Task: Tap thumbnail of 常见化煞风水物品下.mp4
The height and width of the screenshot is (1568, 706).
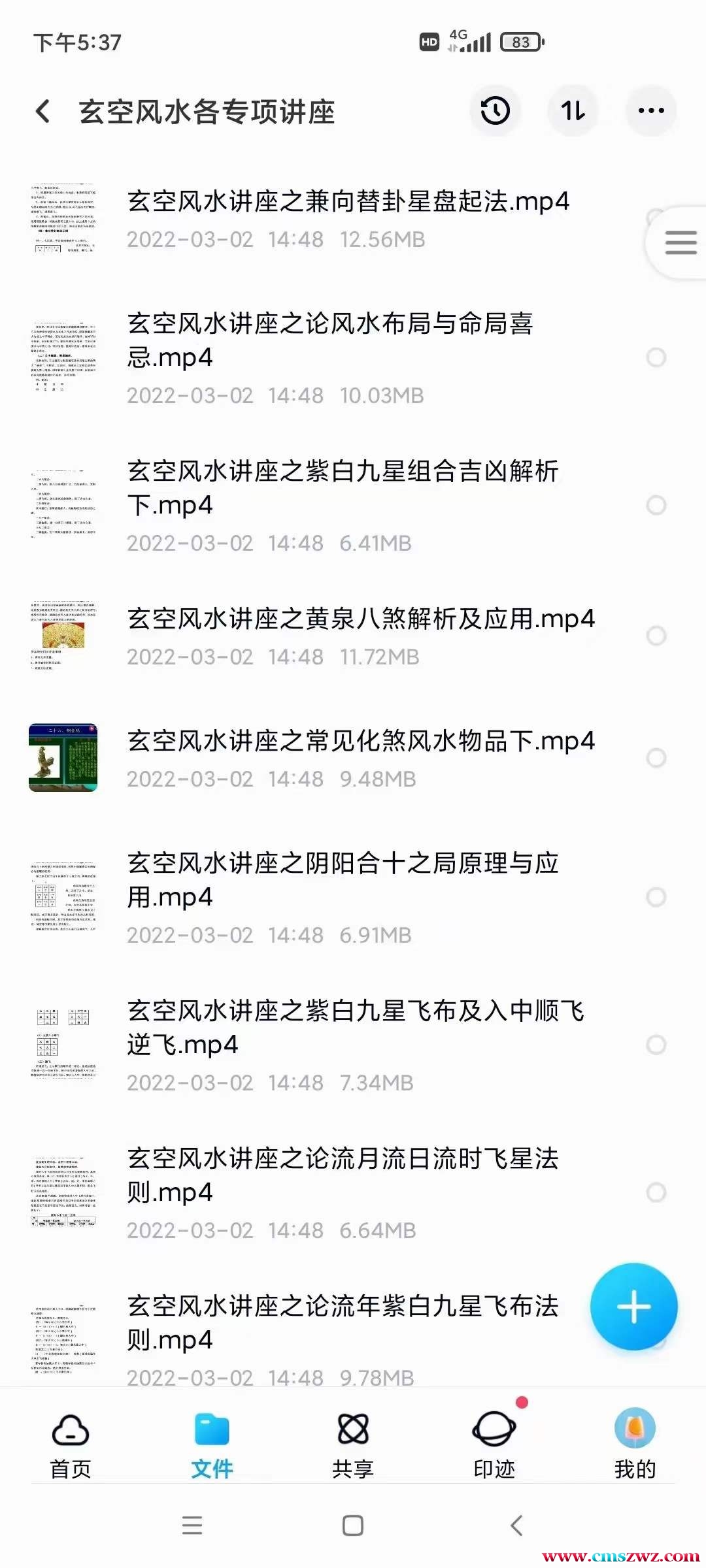Action: 63,758
